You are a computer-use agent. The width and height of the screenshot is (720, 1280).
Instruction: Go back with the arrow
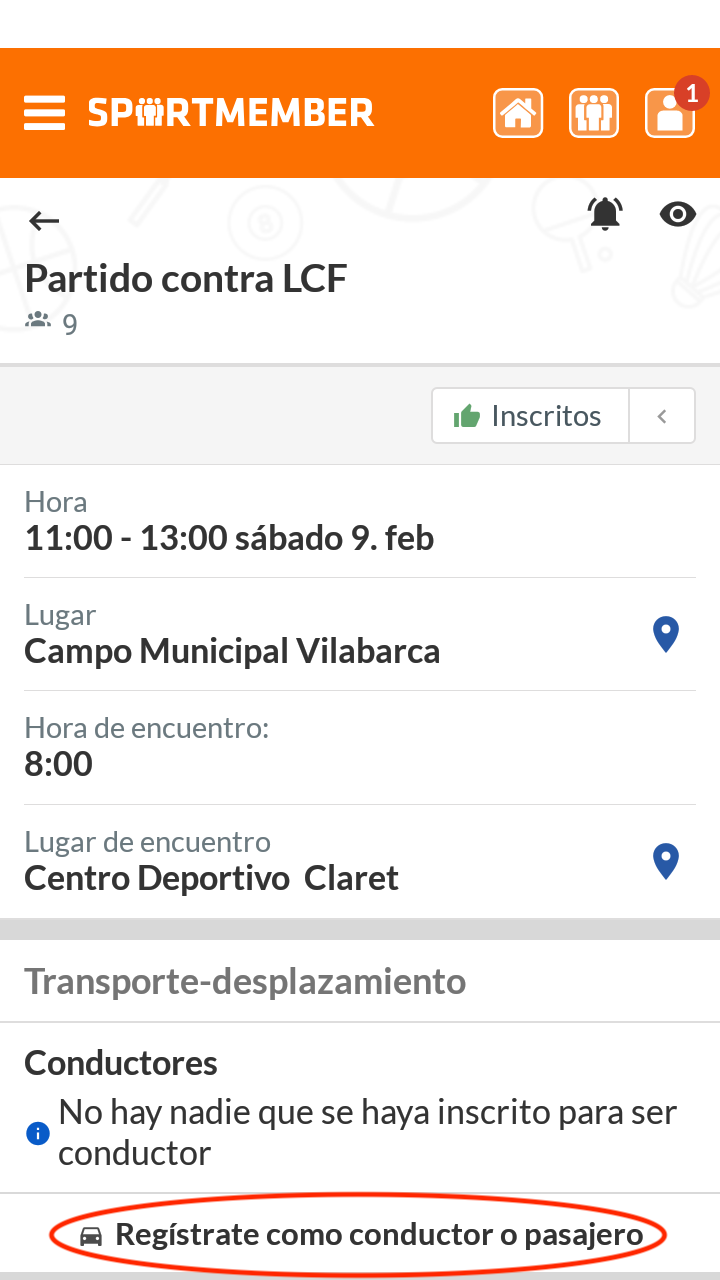pos(44,221)
